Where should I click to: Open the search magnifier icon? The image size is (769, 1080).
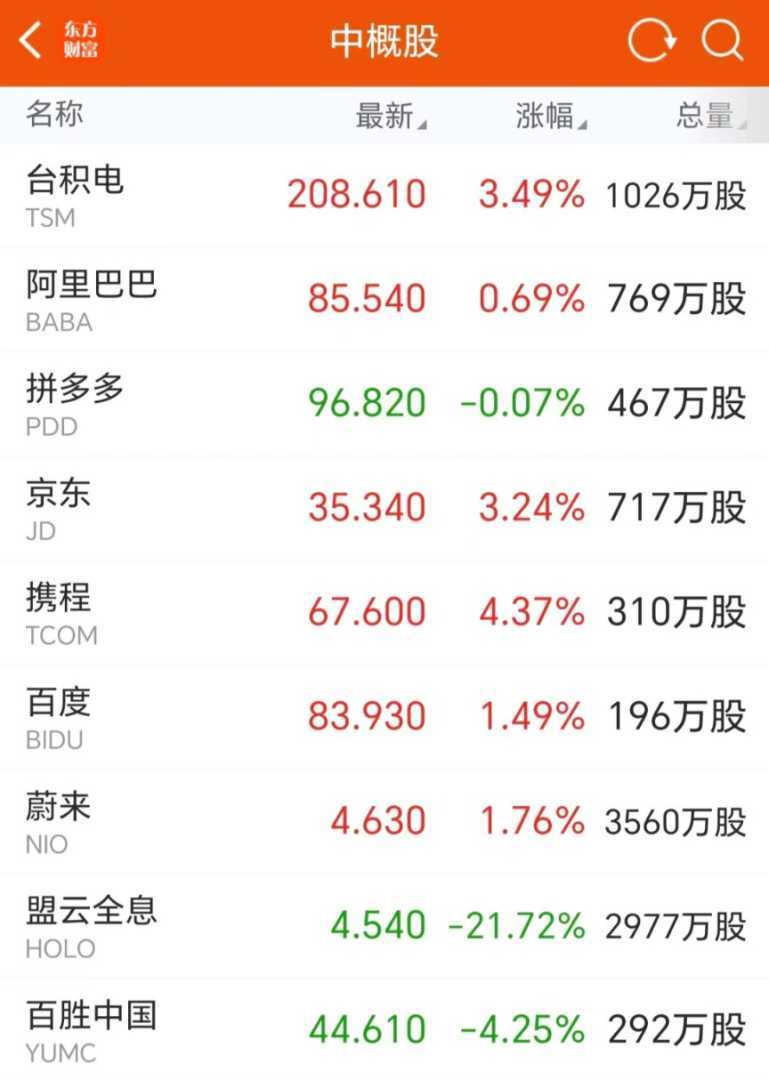[721, 42]
